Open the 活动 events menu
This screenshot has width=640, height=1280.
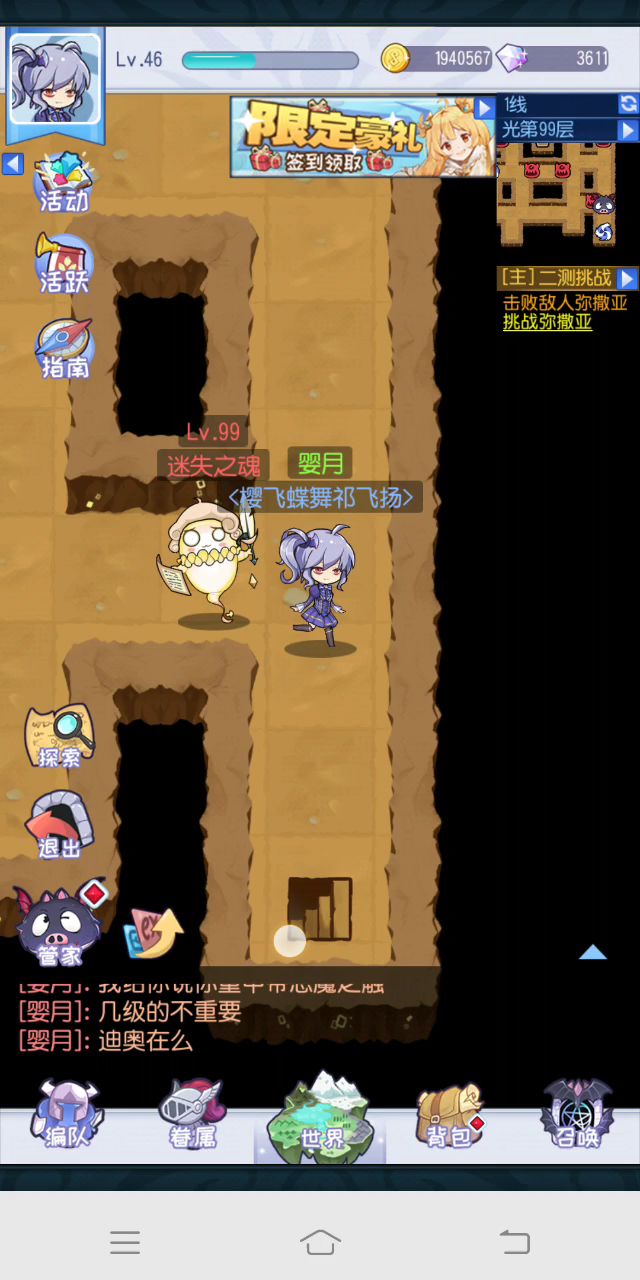(x=64, y=183)
